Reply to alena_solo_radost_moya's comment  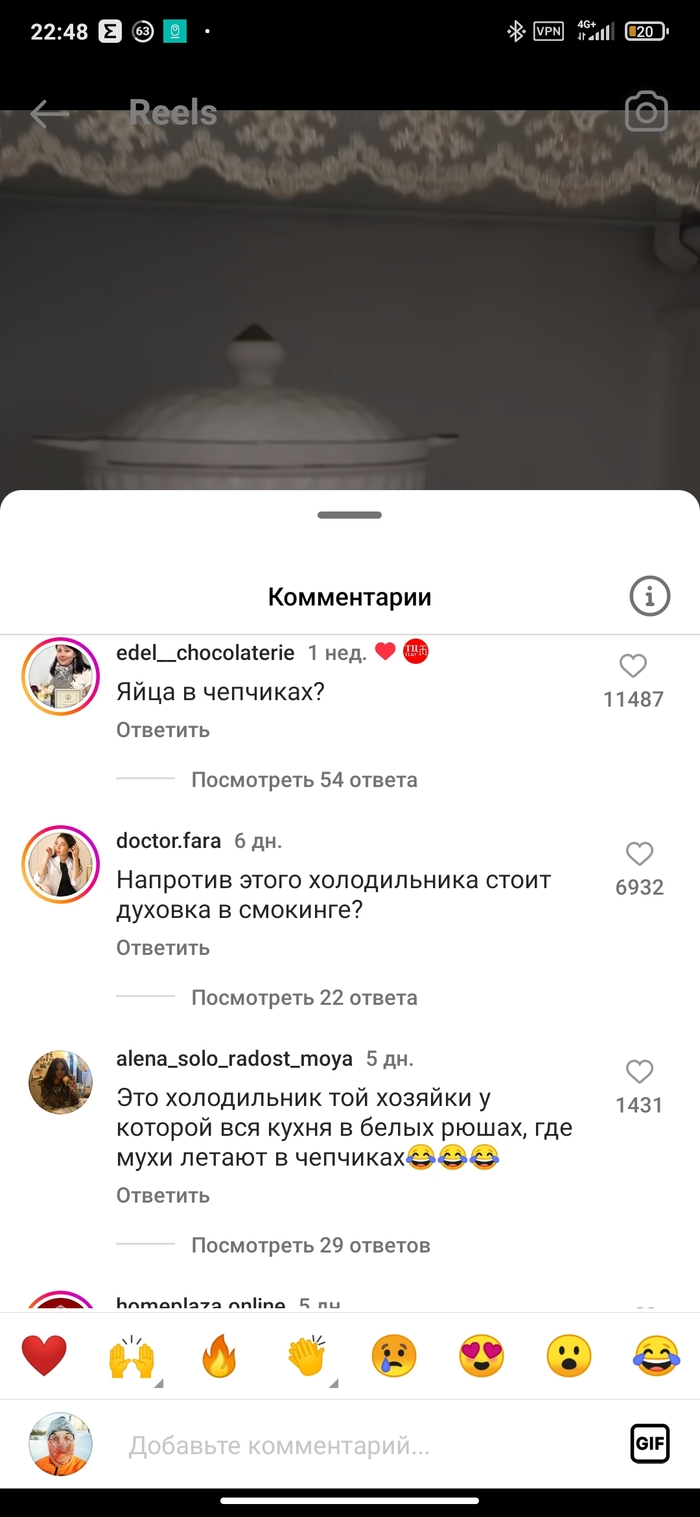162,1196
